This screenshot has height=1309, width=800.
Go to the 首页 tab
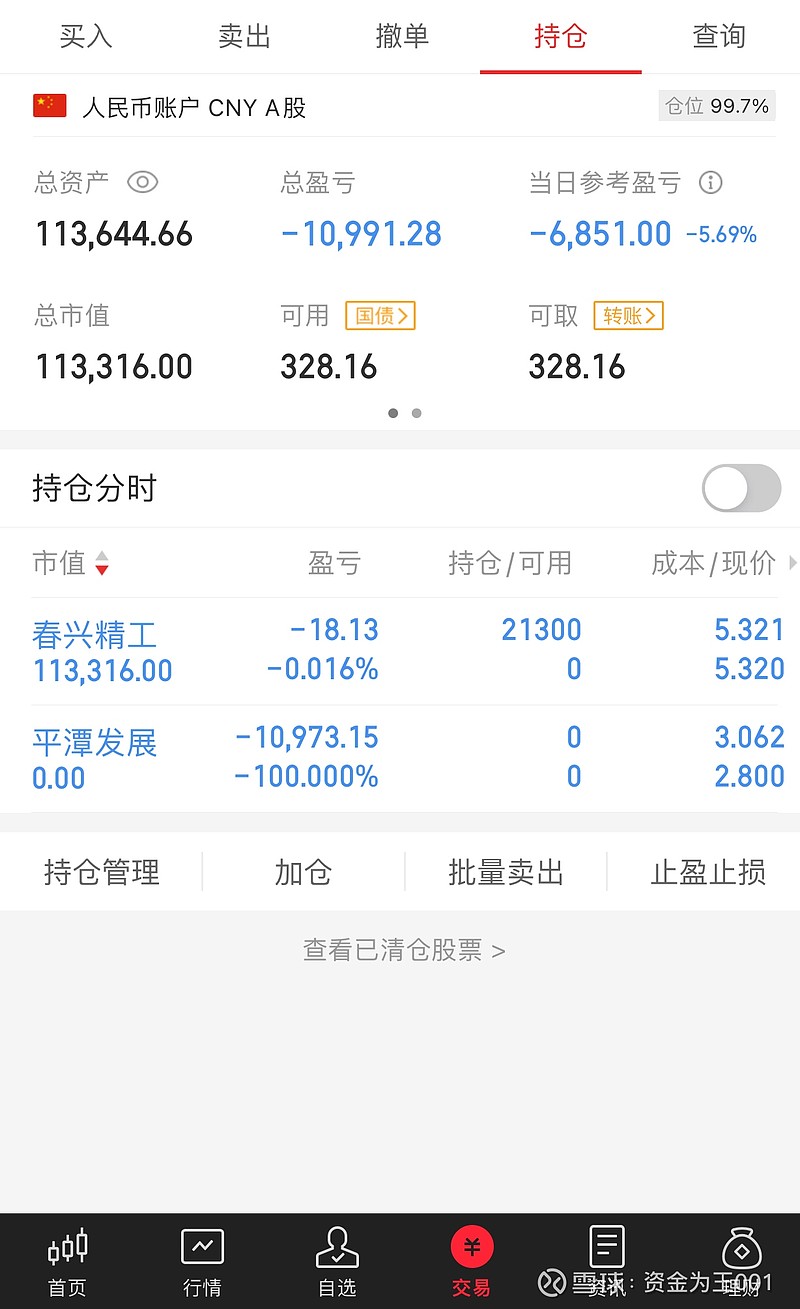pyautogui.click(x=68, y=1262)
